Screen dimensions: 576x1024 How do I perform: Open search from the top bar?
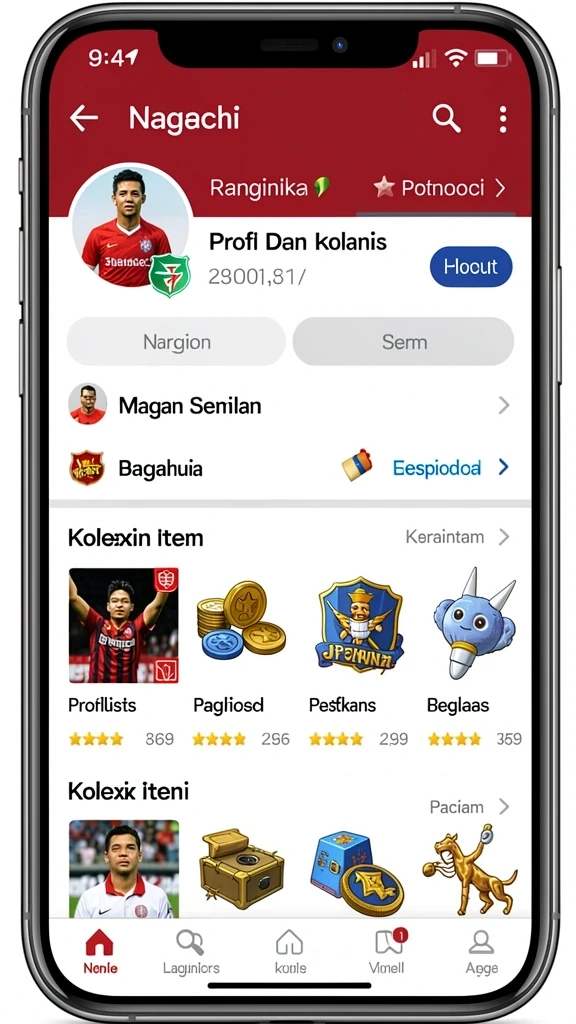pos(447,118)
